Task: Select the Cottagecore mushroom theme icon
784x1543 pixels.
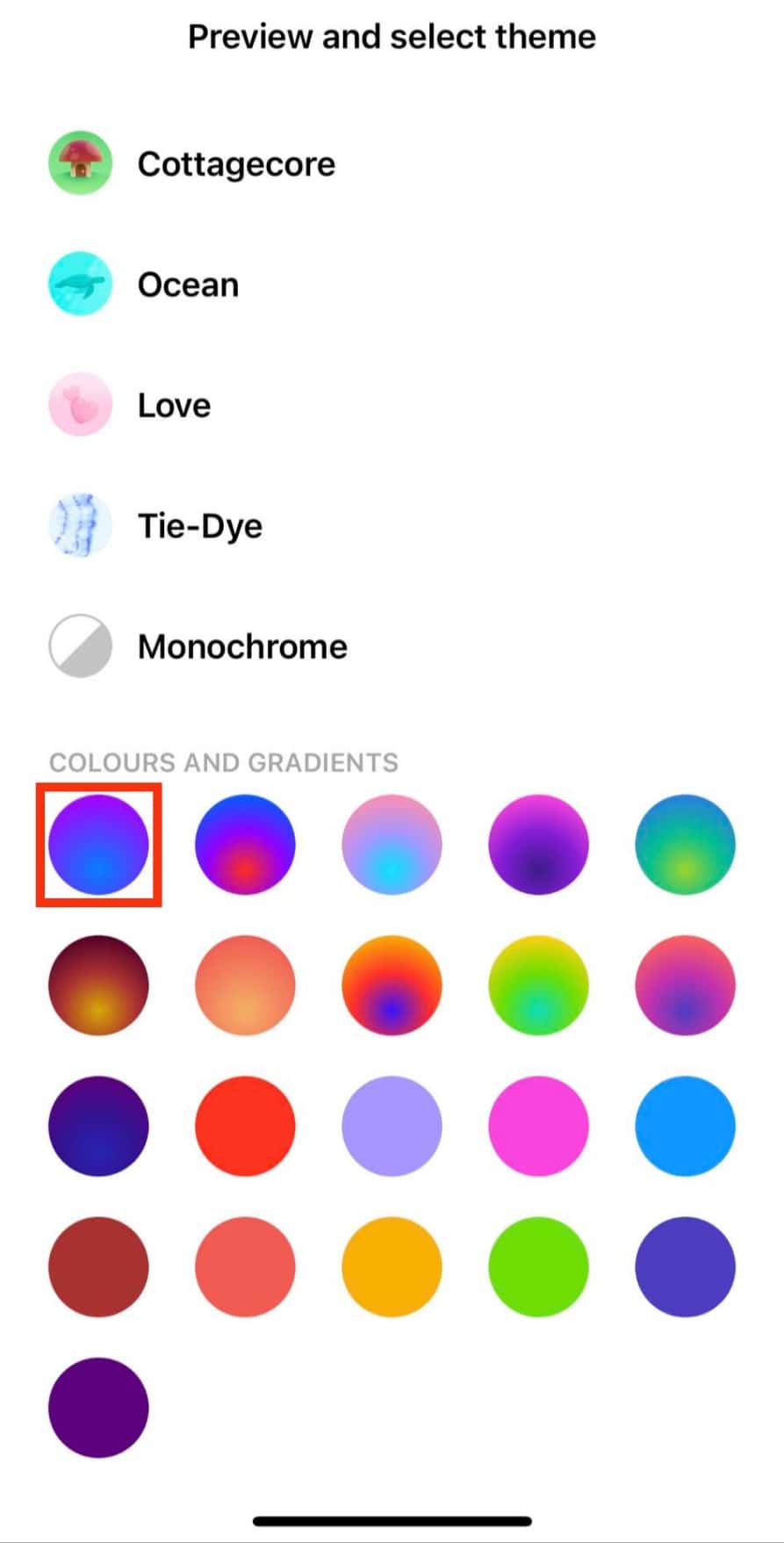Action: 81,163
